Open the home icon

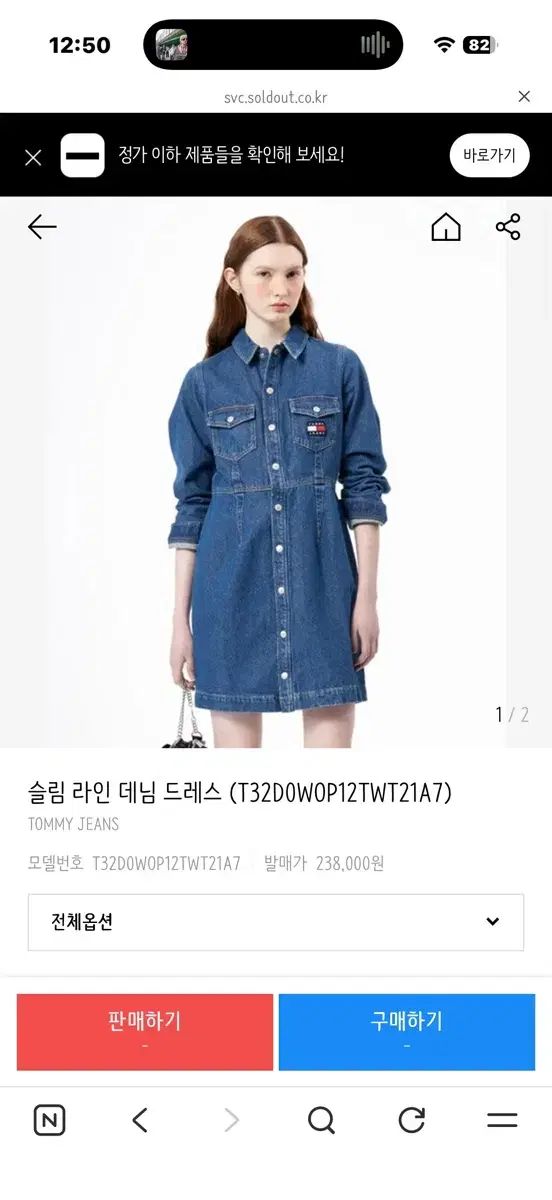click(446, 227)
